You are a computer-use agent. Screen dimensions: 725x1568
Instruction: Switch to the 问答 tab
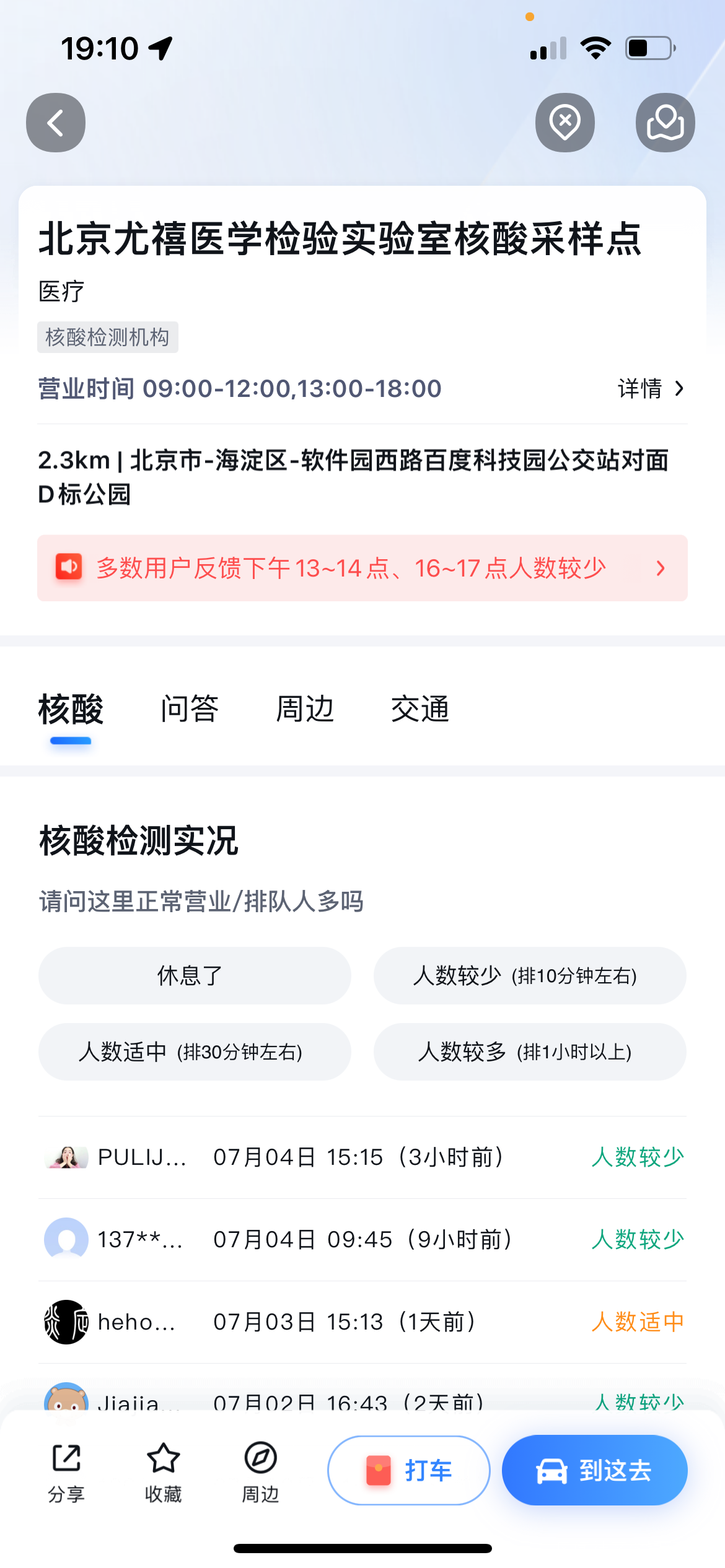[x=190, y=709]
